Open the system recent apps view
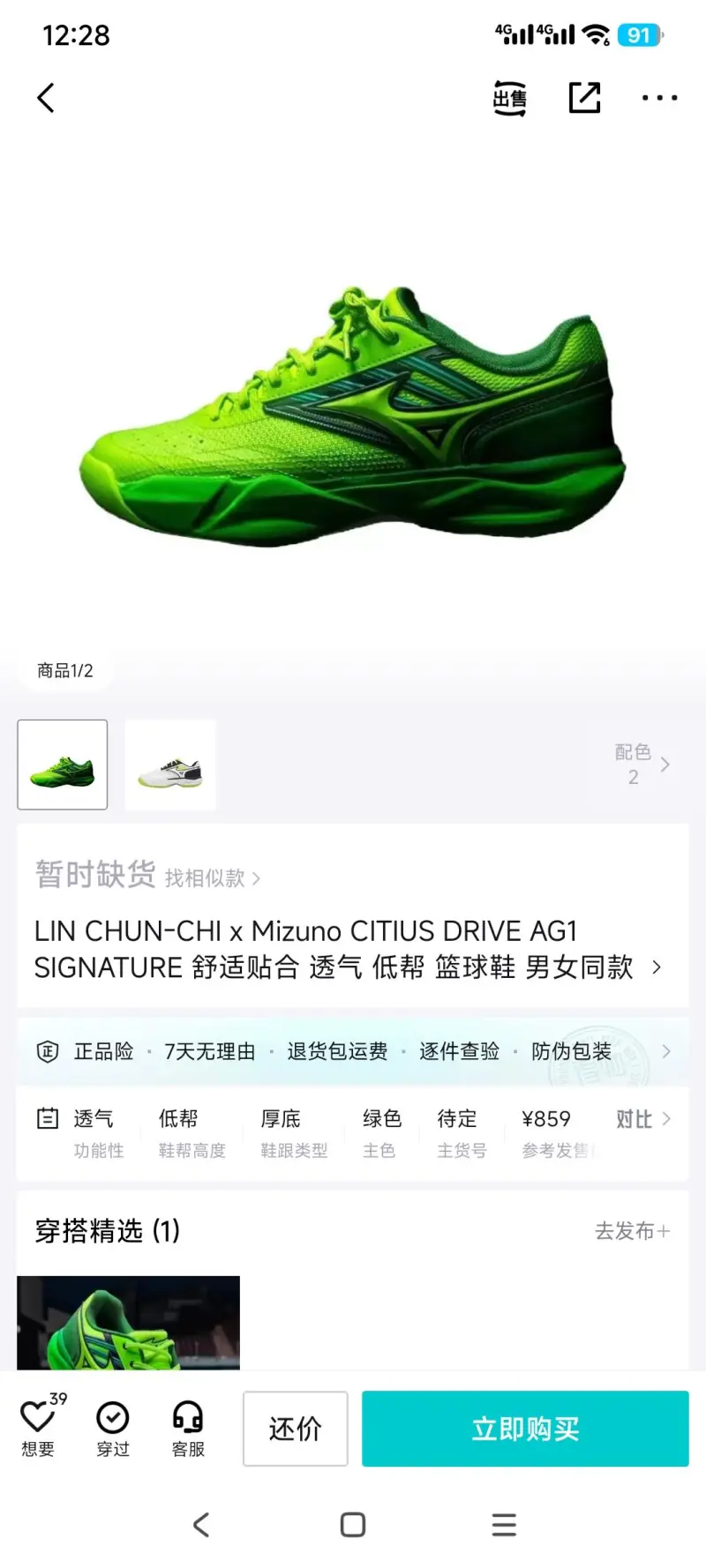The height and width of the screenshot is (1568, 706). (x=504, y=1525)
